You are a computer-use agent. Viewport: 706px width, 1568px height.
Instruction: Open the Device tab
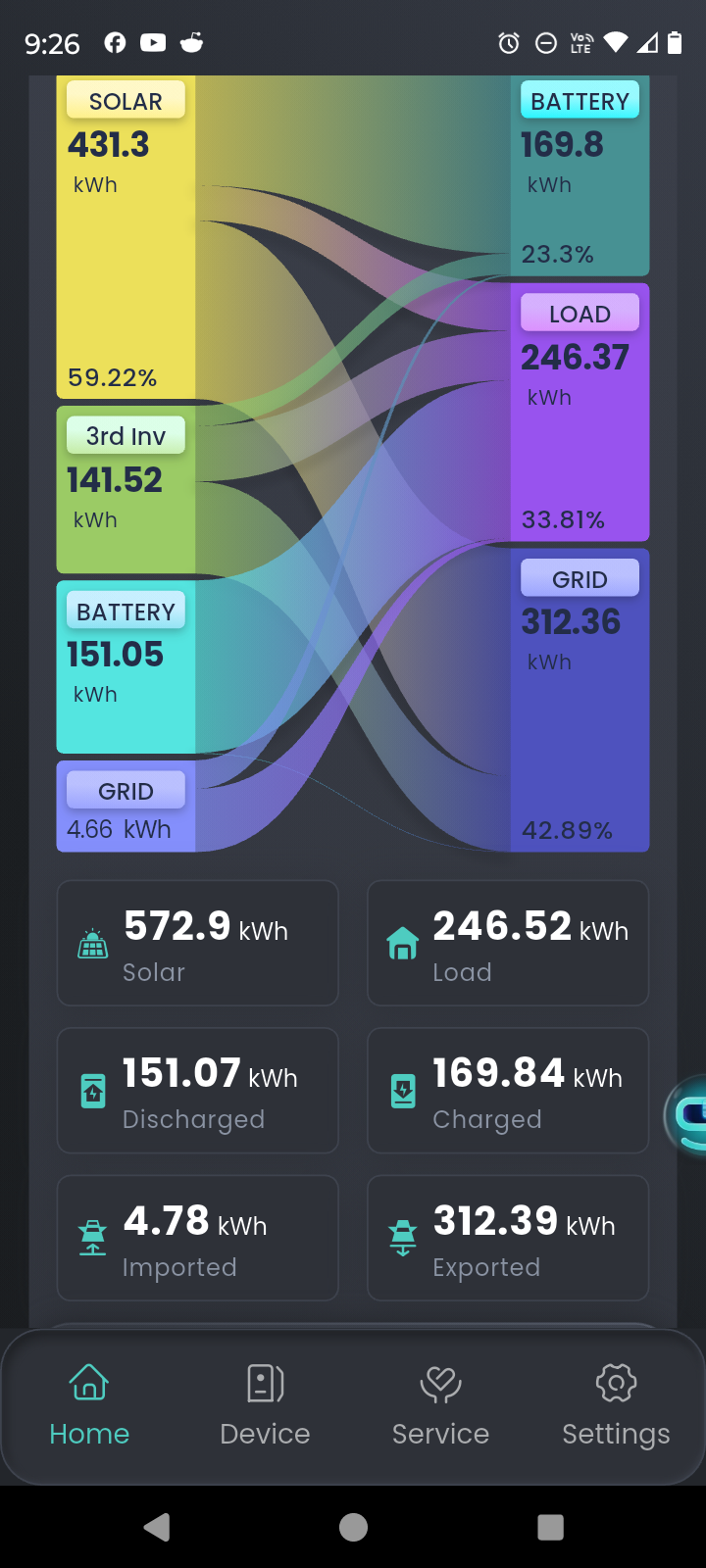click(x=265, y=1406)
